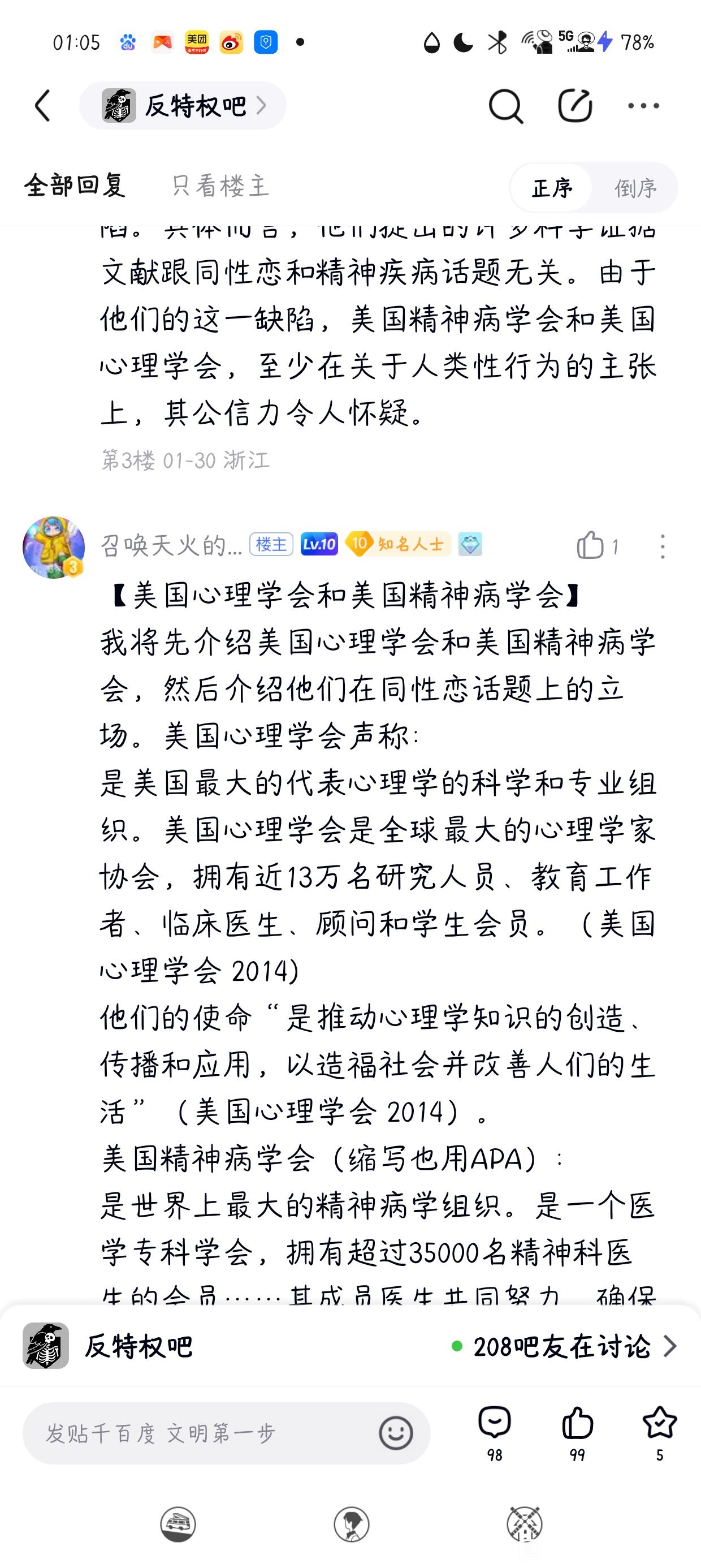Screen dimensions: 701x1568
Task: Open the three-dot overflow menu at top
Action: click(x=644, y=106)
